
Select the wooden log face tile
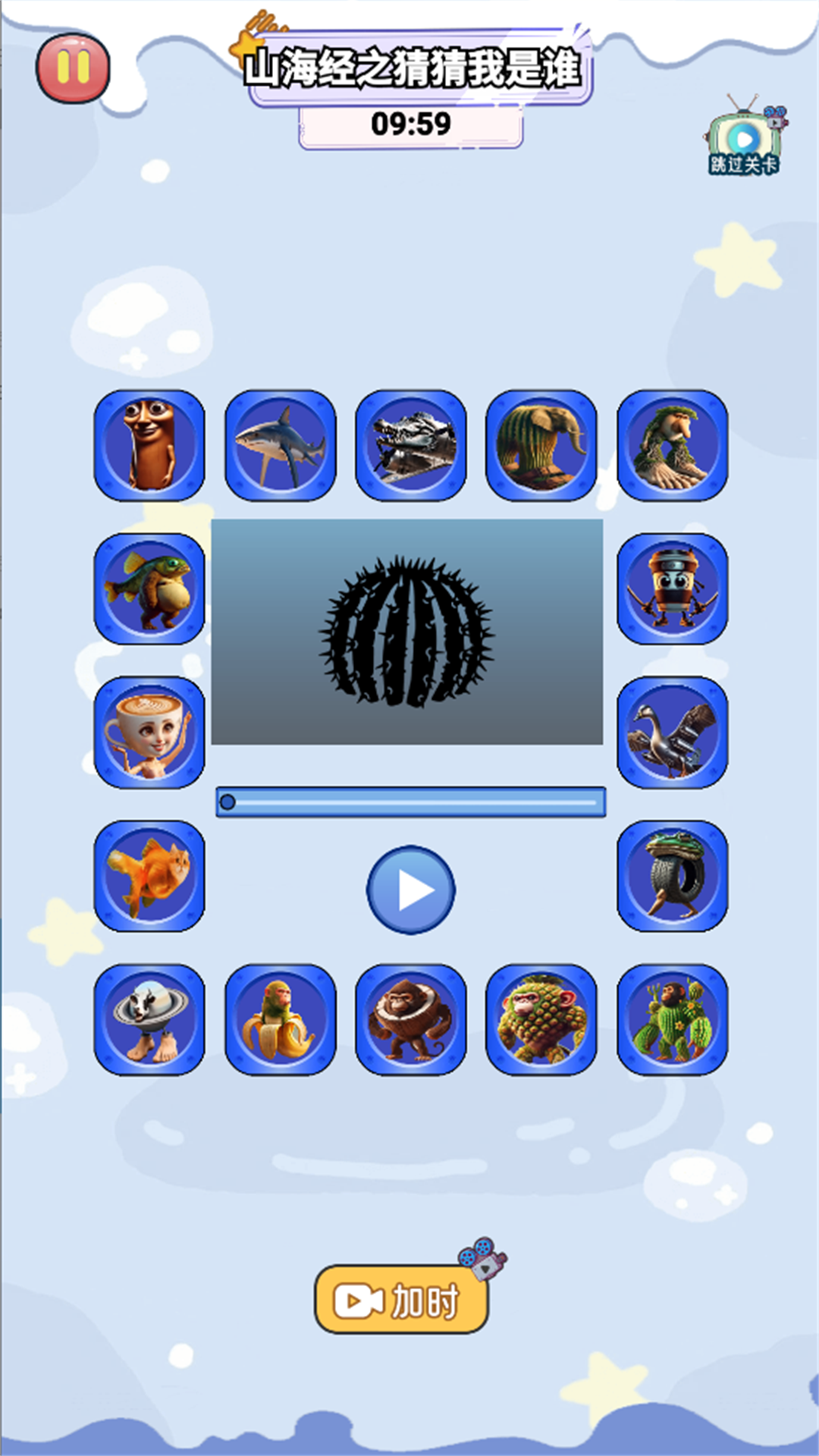[149, 446]
